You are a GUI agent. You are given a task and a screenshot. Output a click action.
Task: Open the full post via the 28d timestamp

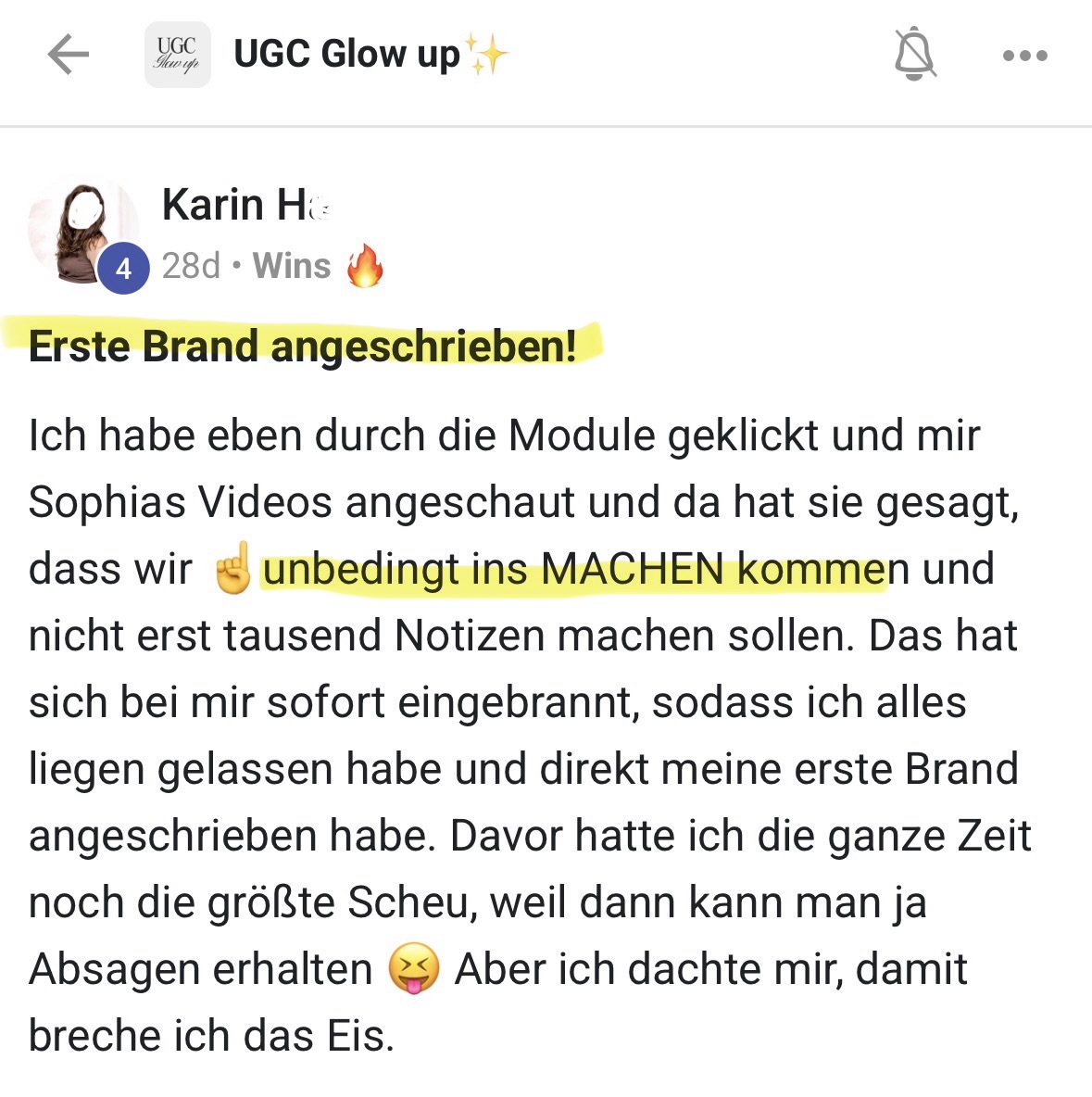[190, 265]
